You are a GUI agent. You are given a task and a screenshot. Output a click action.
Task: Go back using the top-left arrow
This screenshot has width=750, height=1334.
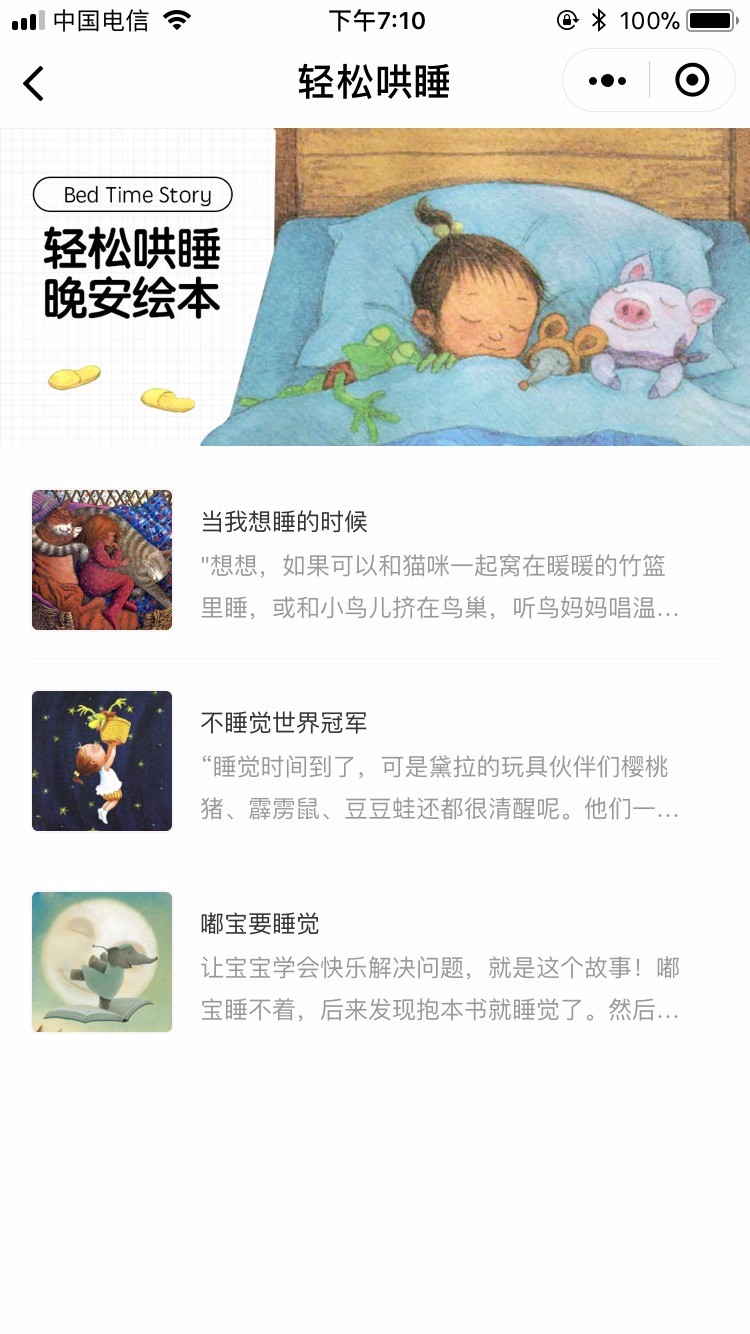tap(34, 82)
